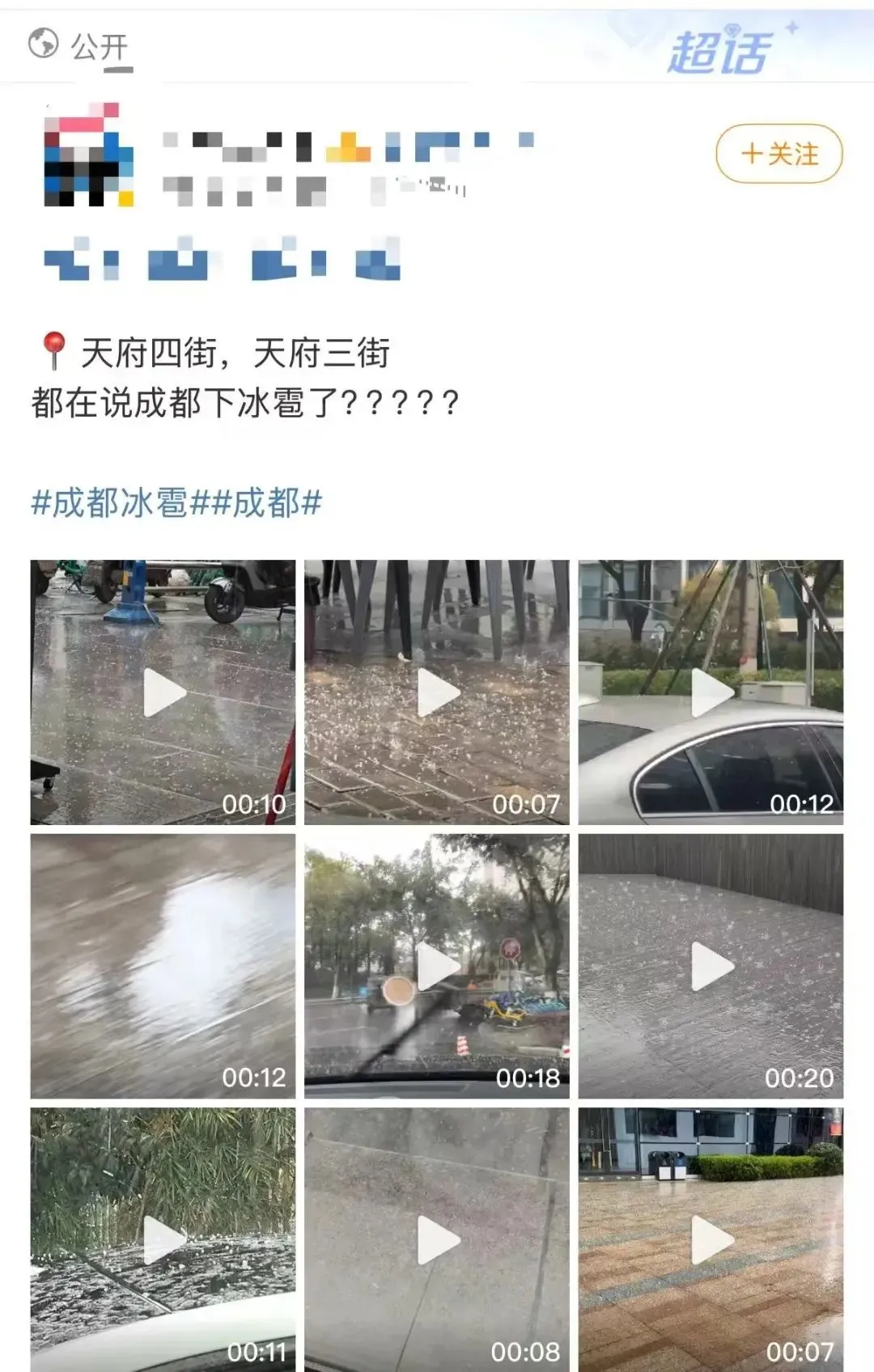Play the 00:11 video with bamboo
This screenshot has width=874, height=1372.
163,1239
